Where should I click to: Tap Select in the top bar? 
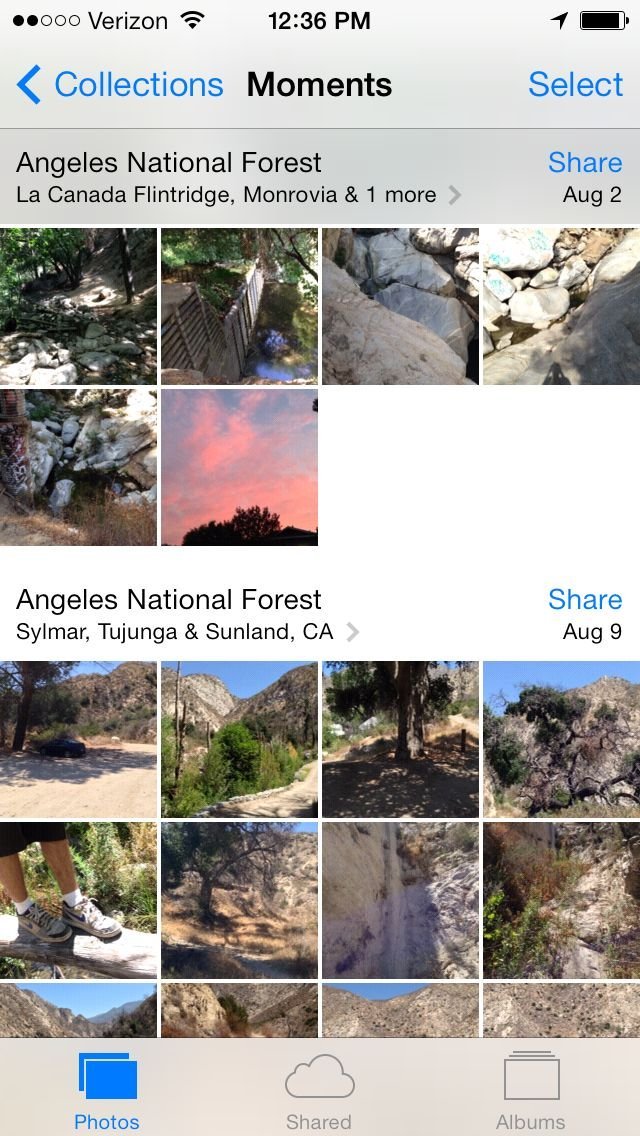click(575, 85)
